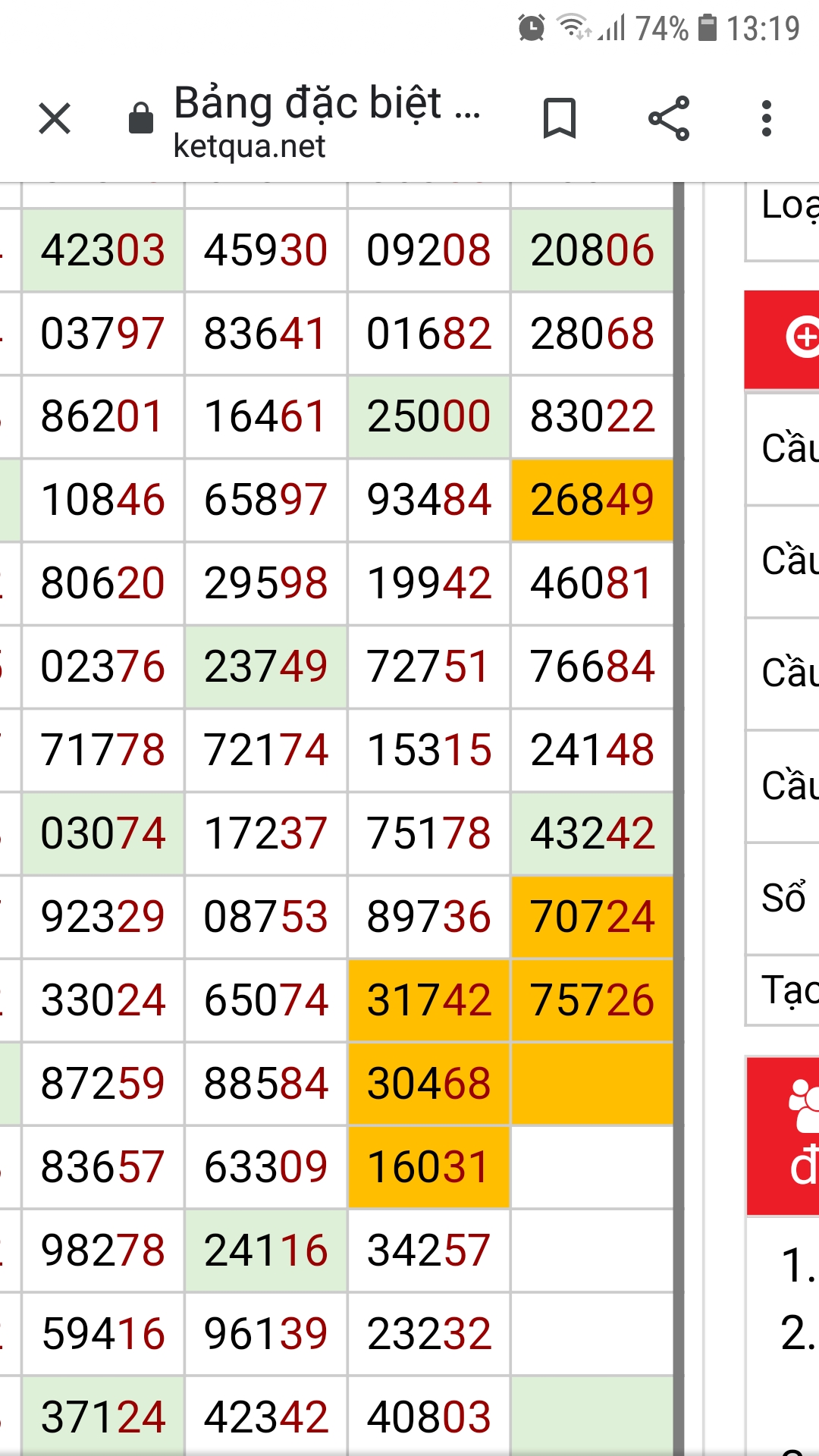
Task: Bookmark this page
Action: pos(560,119)
